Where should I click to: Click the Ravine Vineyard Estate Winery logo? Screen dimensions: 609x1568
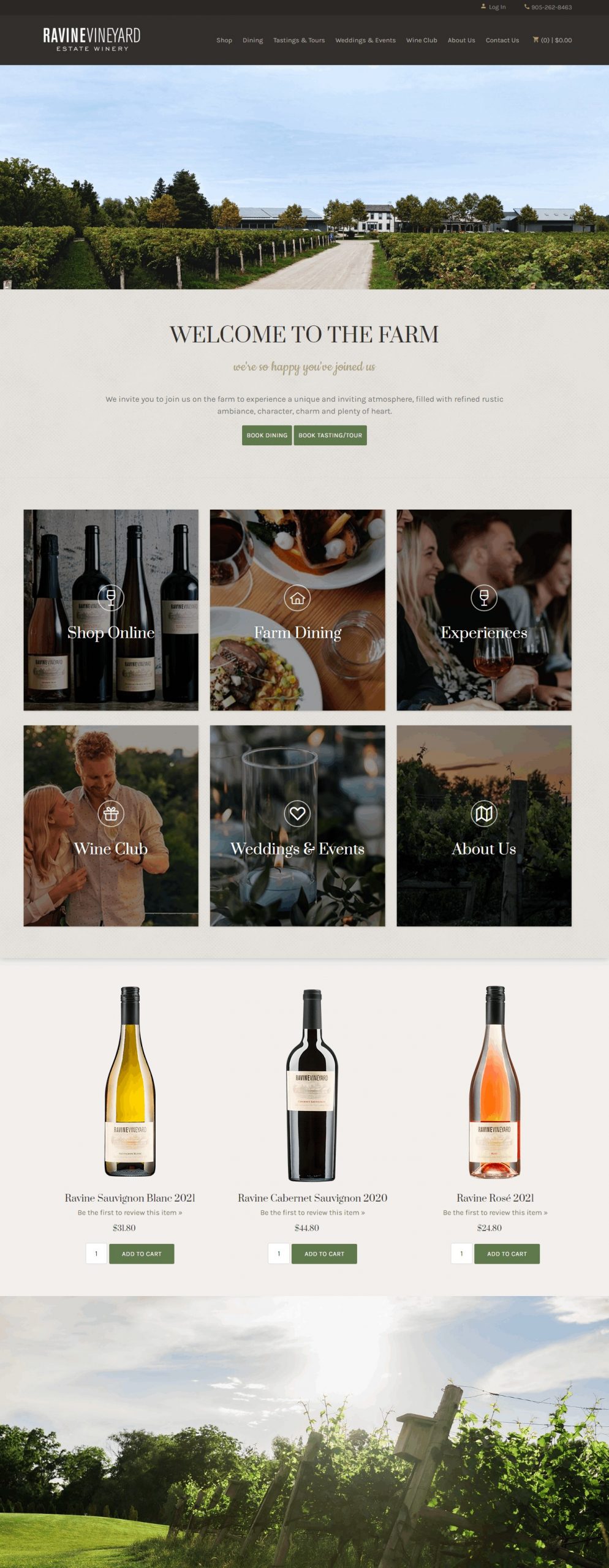[92, 40]
